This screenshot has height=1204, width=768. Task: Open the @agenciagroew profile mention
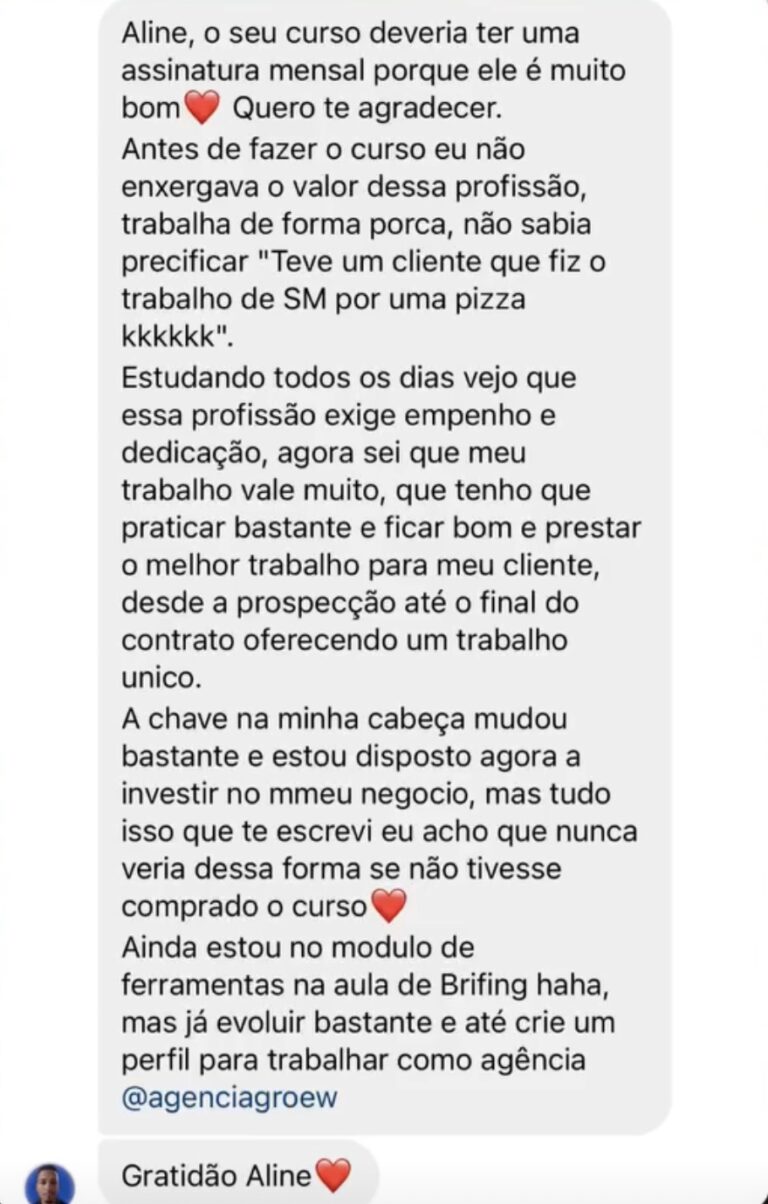coord(229,1096)
